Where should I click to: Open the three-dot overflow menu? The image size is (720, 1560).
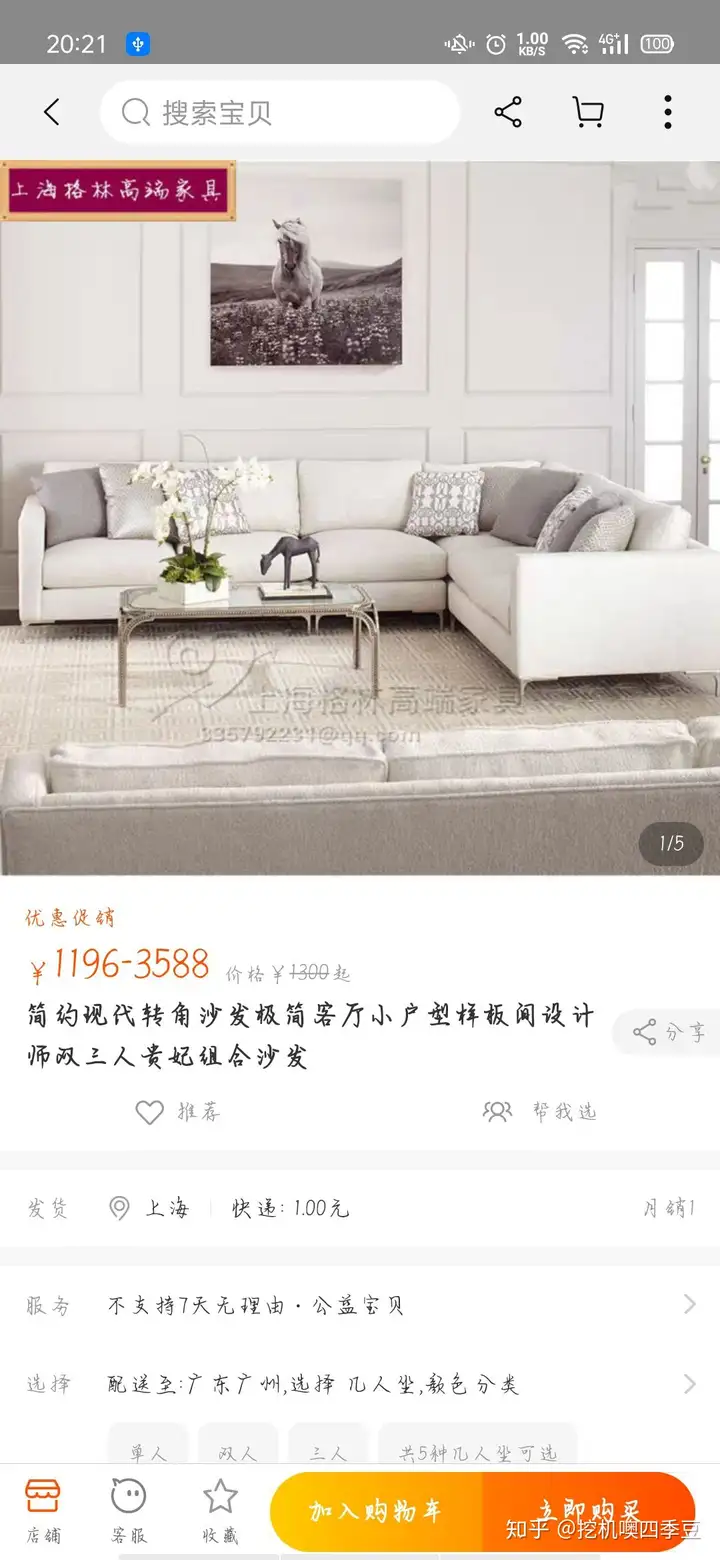pos(667,112)
